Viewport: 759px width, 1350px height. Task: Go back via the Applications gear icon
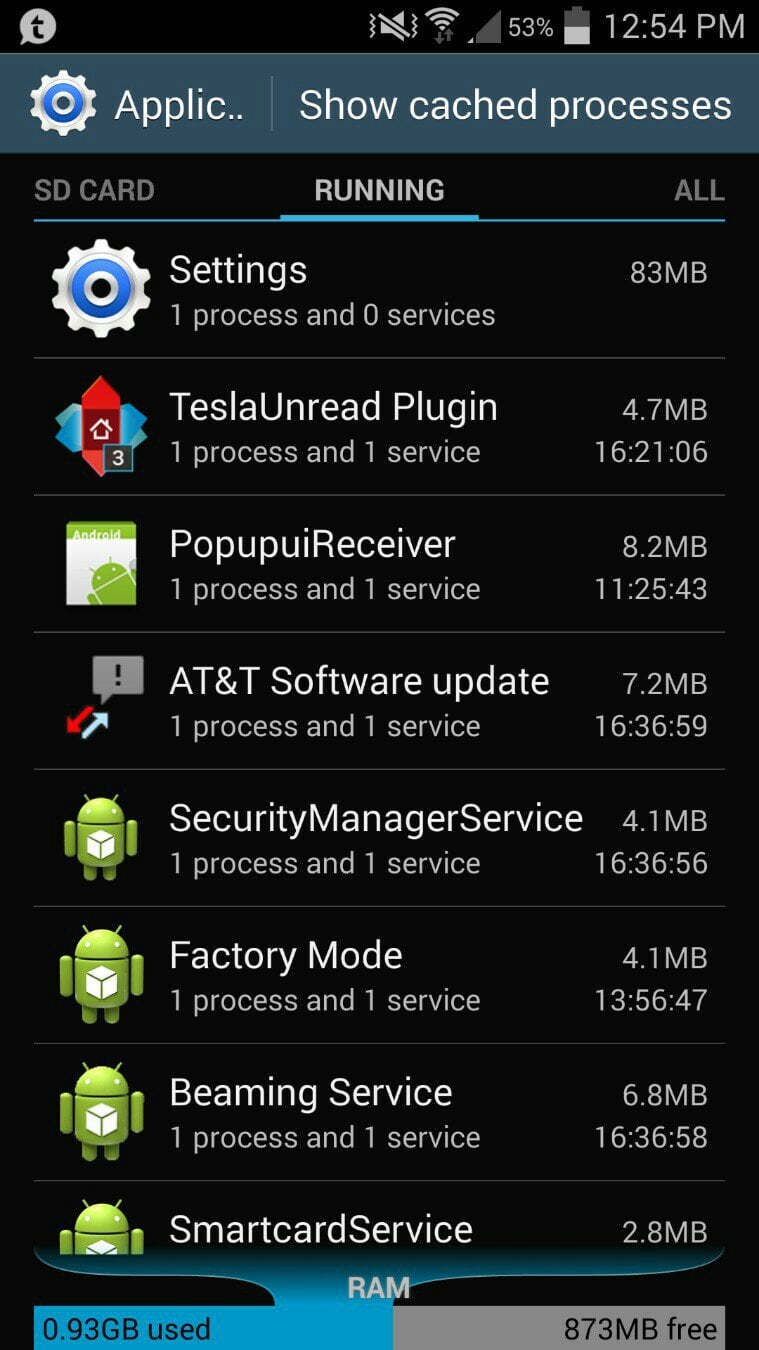pos(64,104)
